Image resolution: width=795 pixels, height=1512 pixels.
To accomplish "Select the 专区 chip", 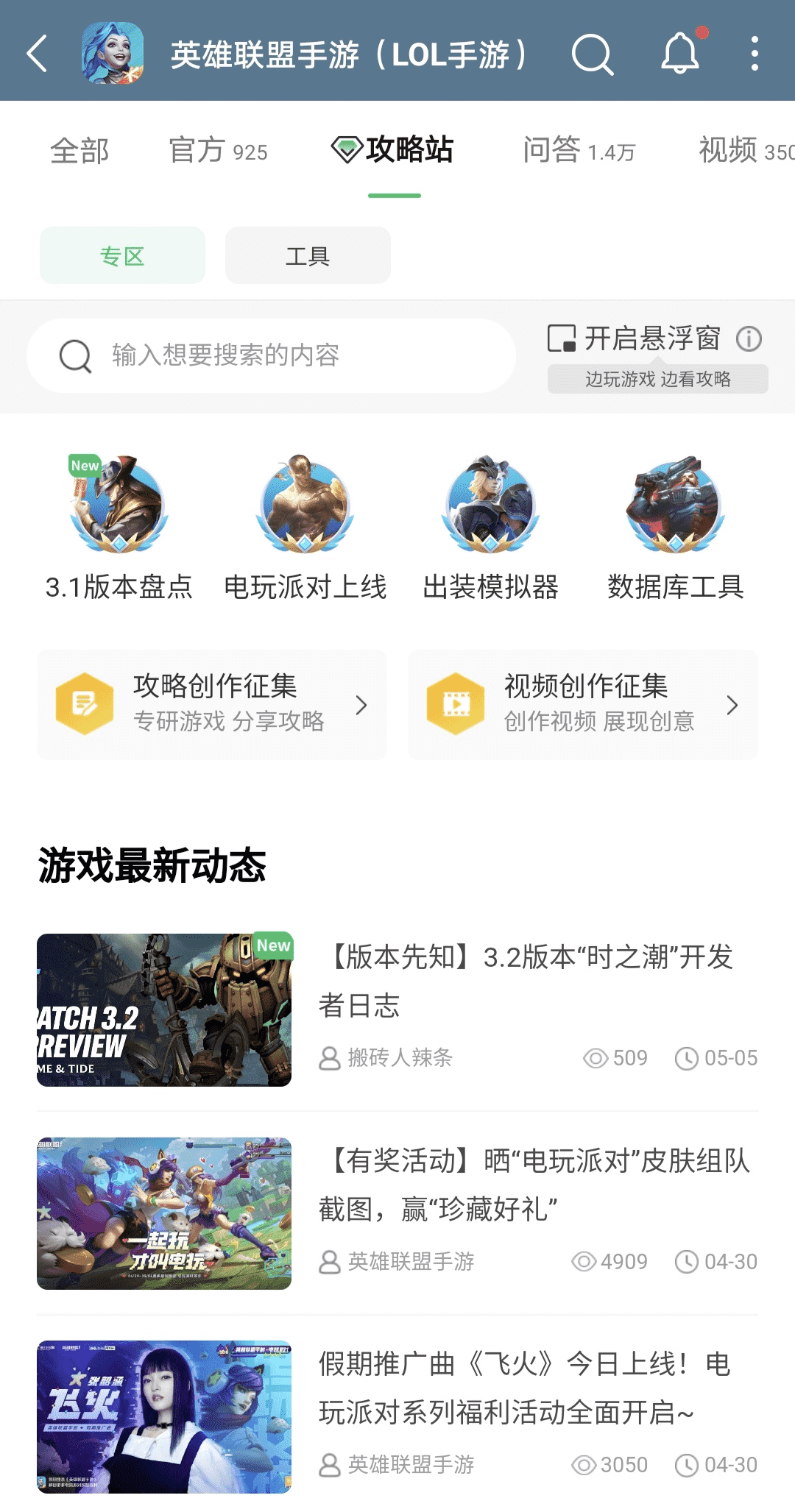I will click(122, 255).
